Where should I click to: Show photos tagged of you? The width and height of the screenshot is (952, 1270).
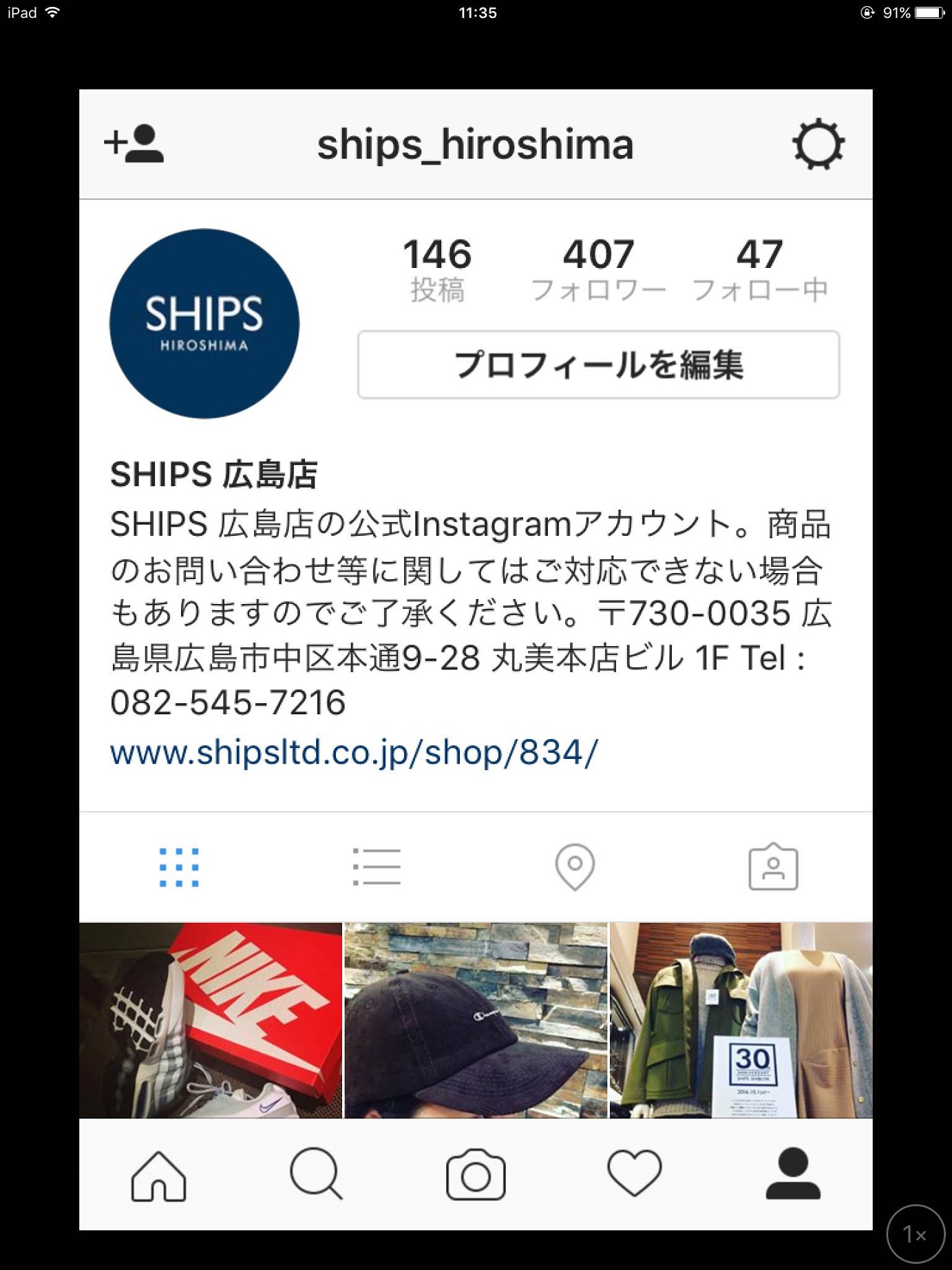point(773,867)
